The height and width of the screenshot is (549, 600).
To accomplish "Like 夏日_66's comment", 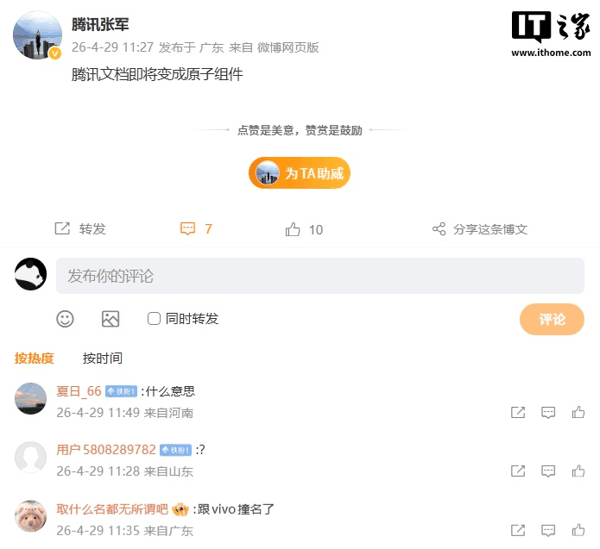I will click(x=578, y=412).
